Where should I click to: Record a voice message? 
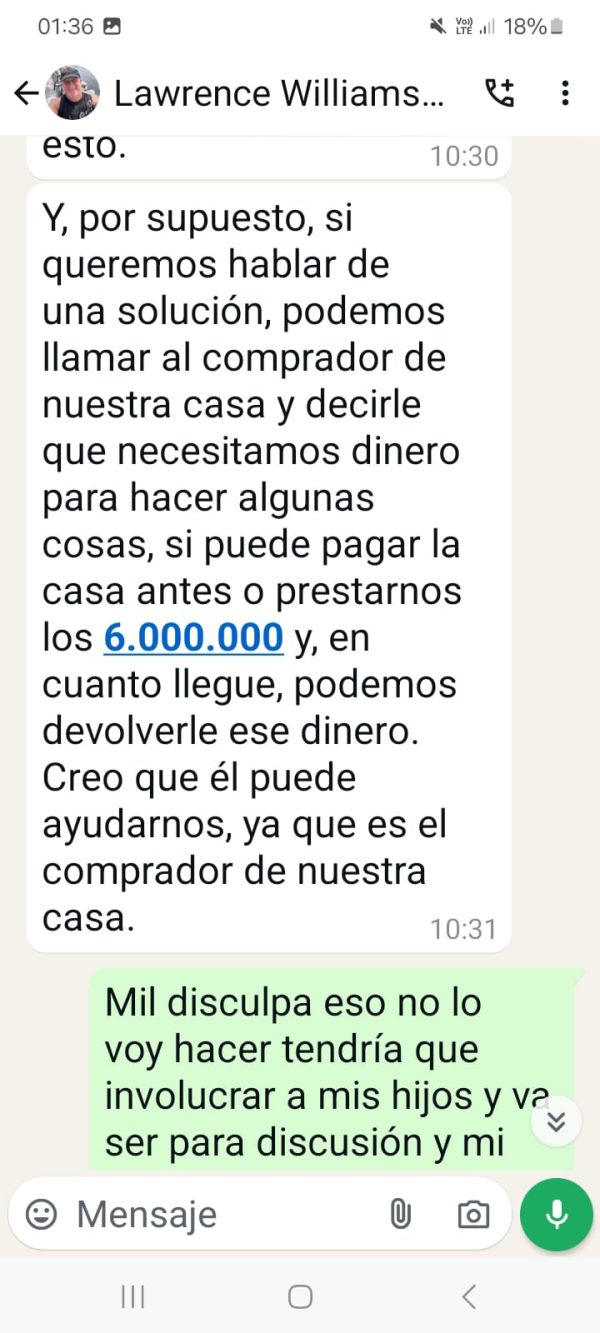557,1214
